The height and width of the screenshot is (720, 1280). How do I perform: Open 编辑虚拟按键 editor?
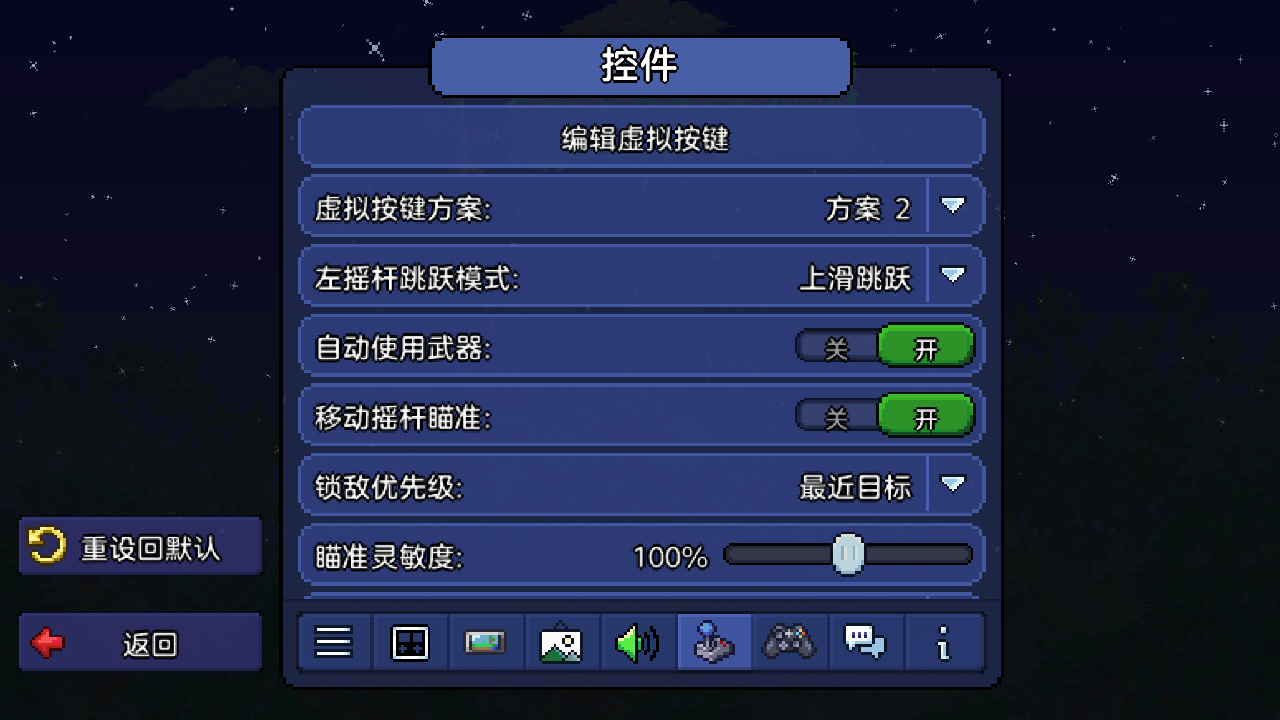coord(642,138)
